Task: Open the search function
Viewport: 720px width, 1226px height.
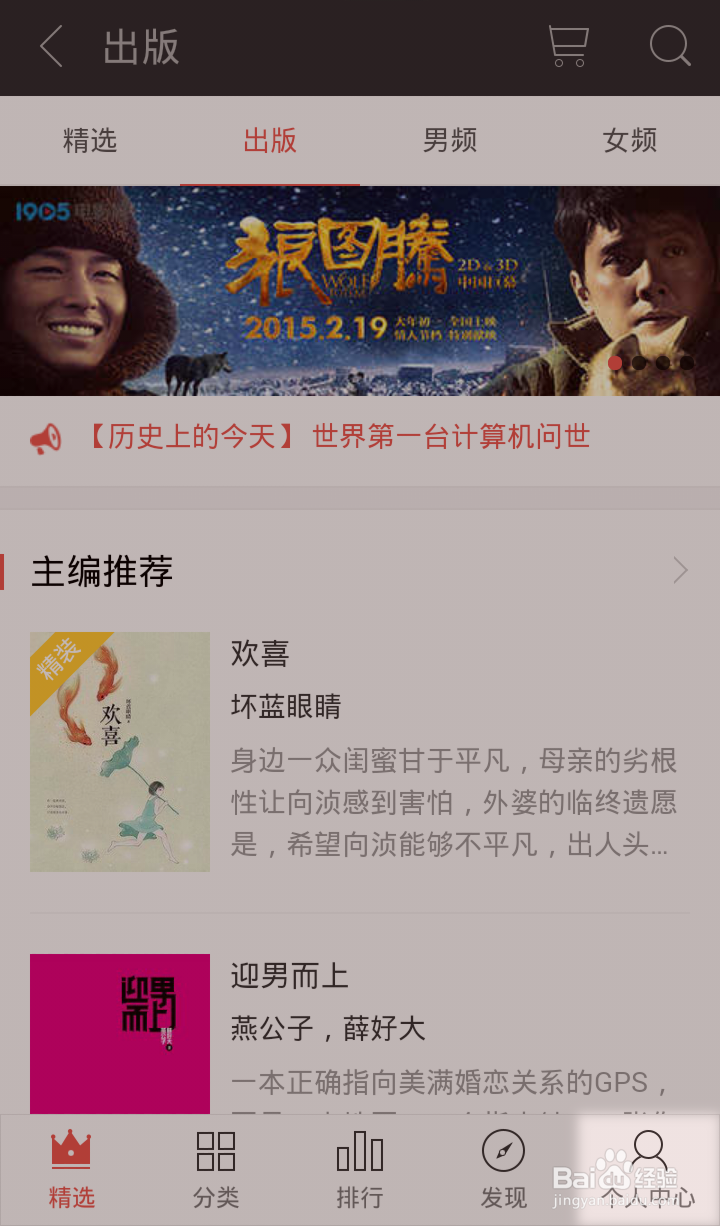Action: [x=668, y=46]
